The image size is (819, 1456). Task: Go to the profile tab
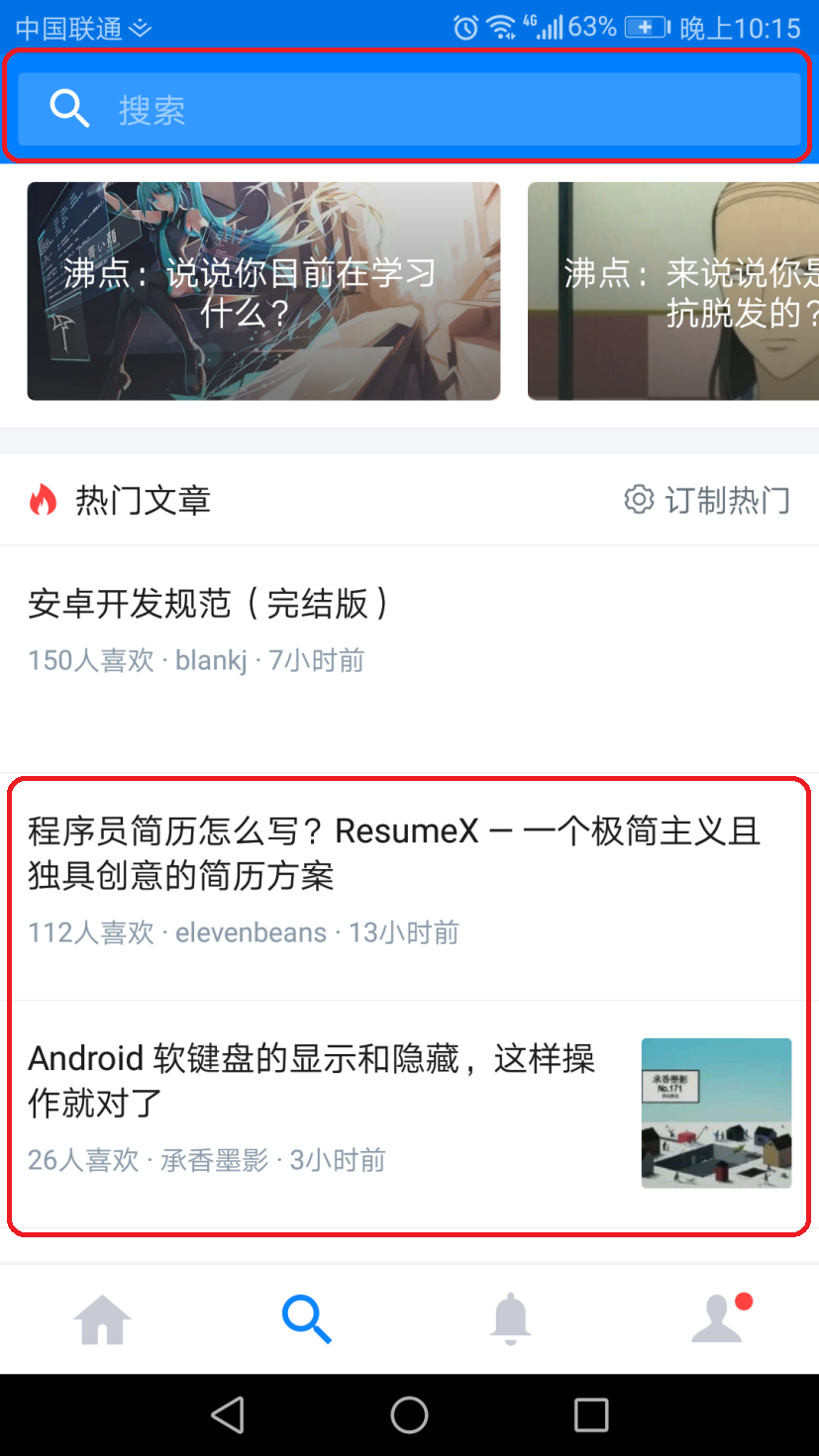pos(717,1318)
